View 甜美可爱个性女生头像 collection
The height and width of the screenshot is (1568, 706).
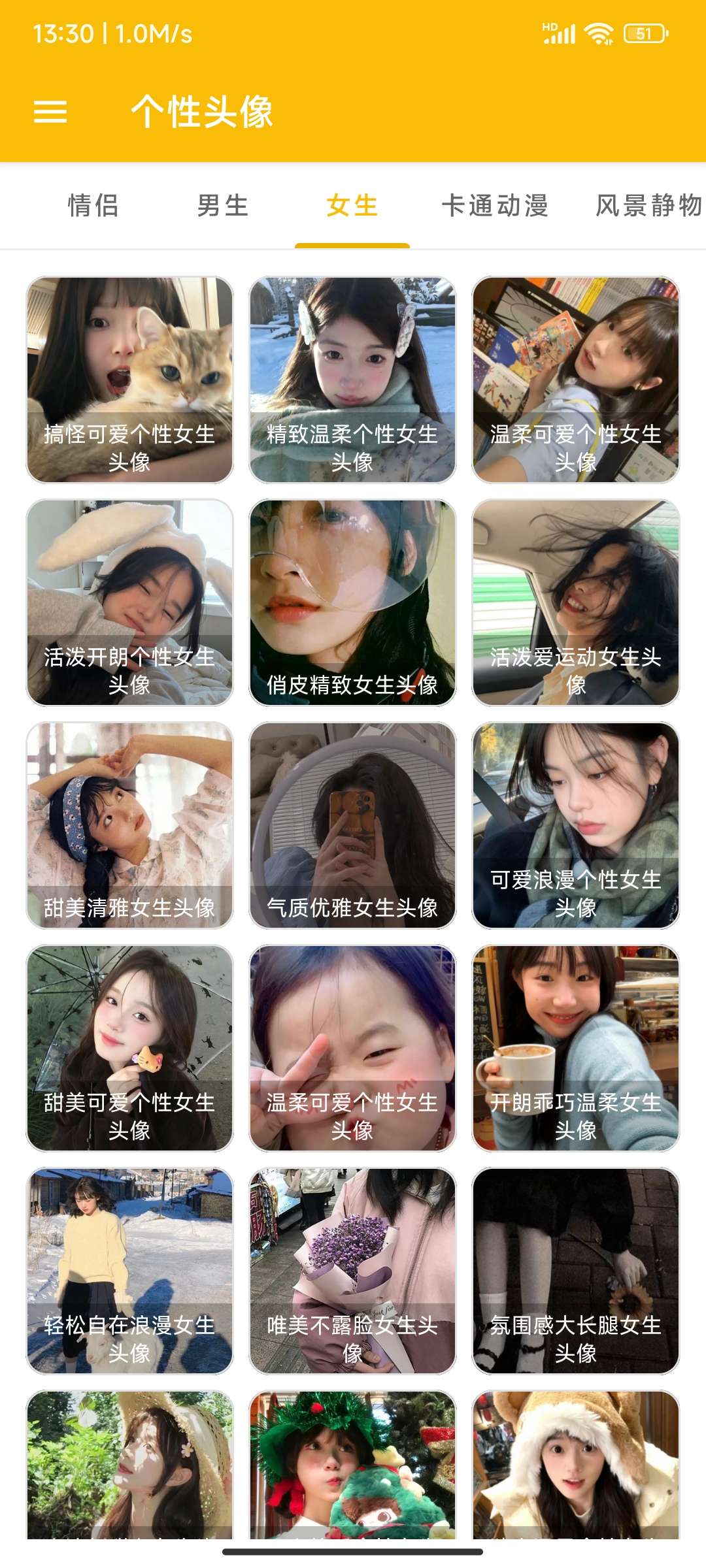pos(129,1048)
